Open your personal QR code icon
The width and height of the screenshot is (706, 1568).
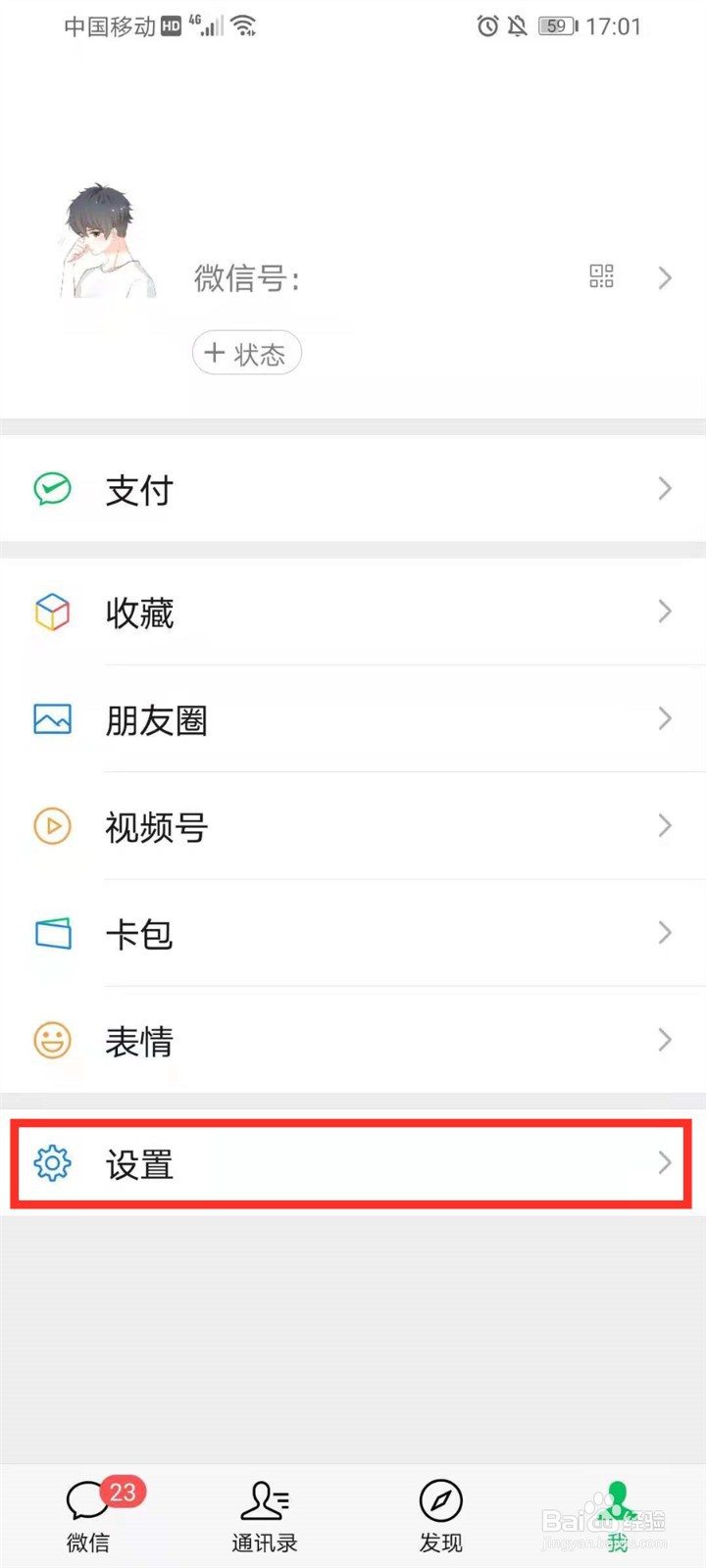click(601, 277)
